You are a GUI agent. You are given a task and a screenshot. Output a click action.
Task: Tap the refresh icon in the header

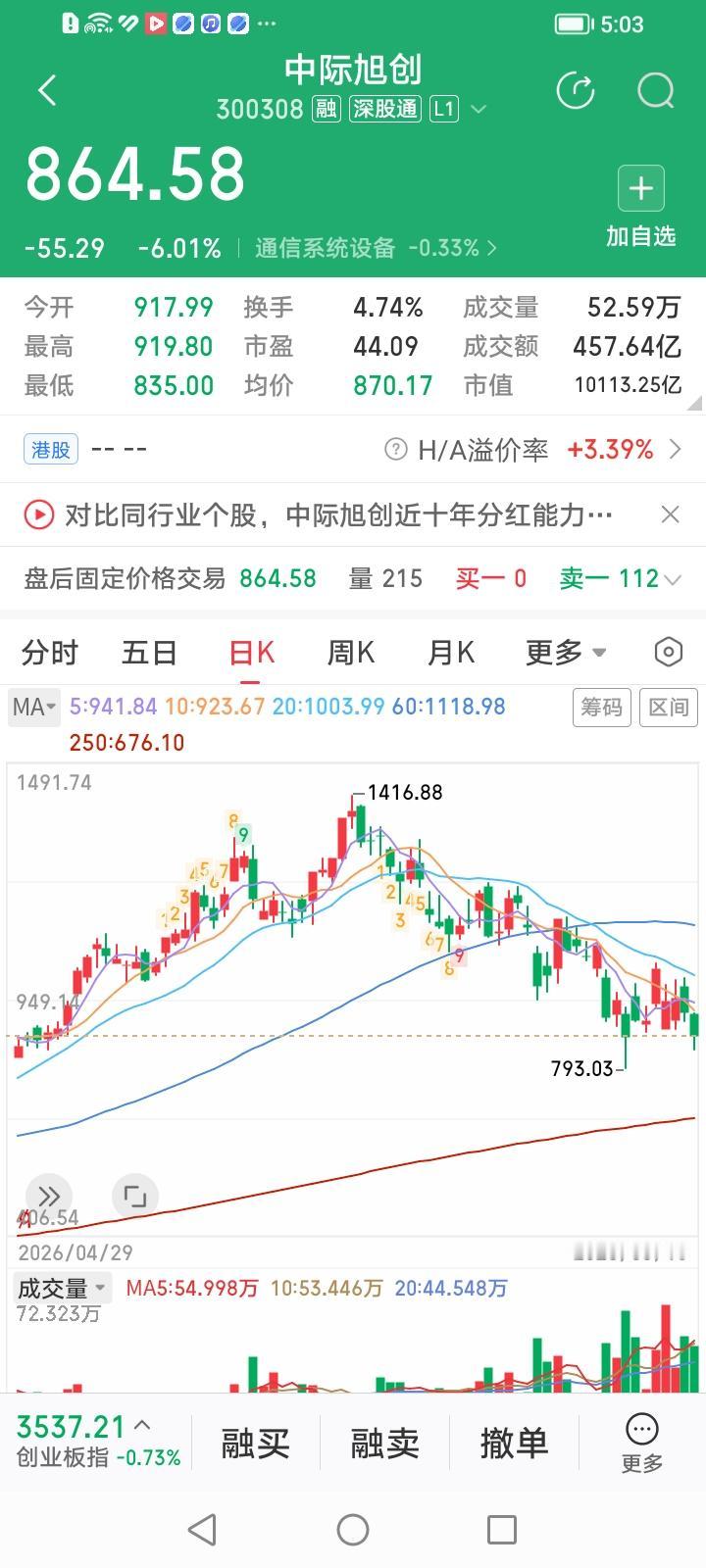[576, 91]
